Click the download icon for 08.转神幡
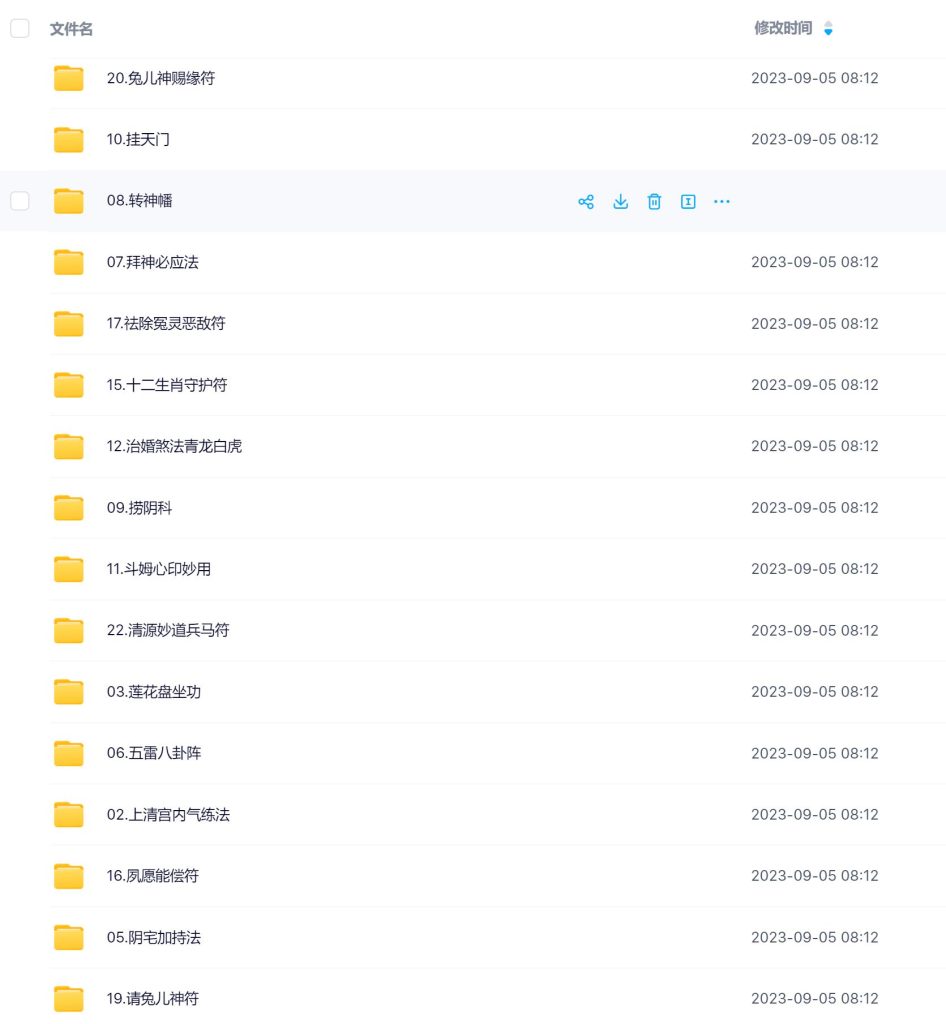Screen dimensions: 946x1024 (x=621, y=201)
